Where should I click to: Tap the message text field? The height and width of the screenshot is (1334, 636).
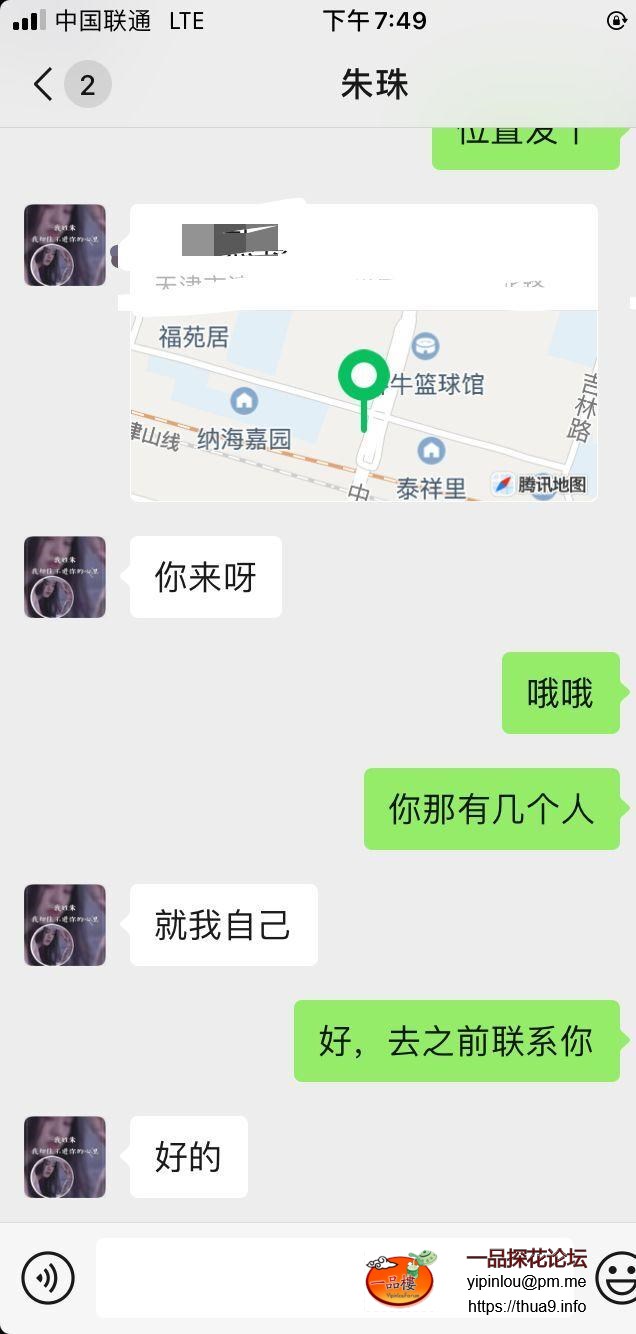[230, 1277]
